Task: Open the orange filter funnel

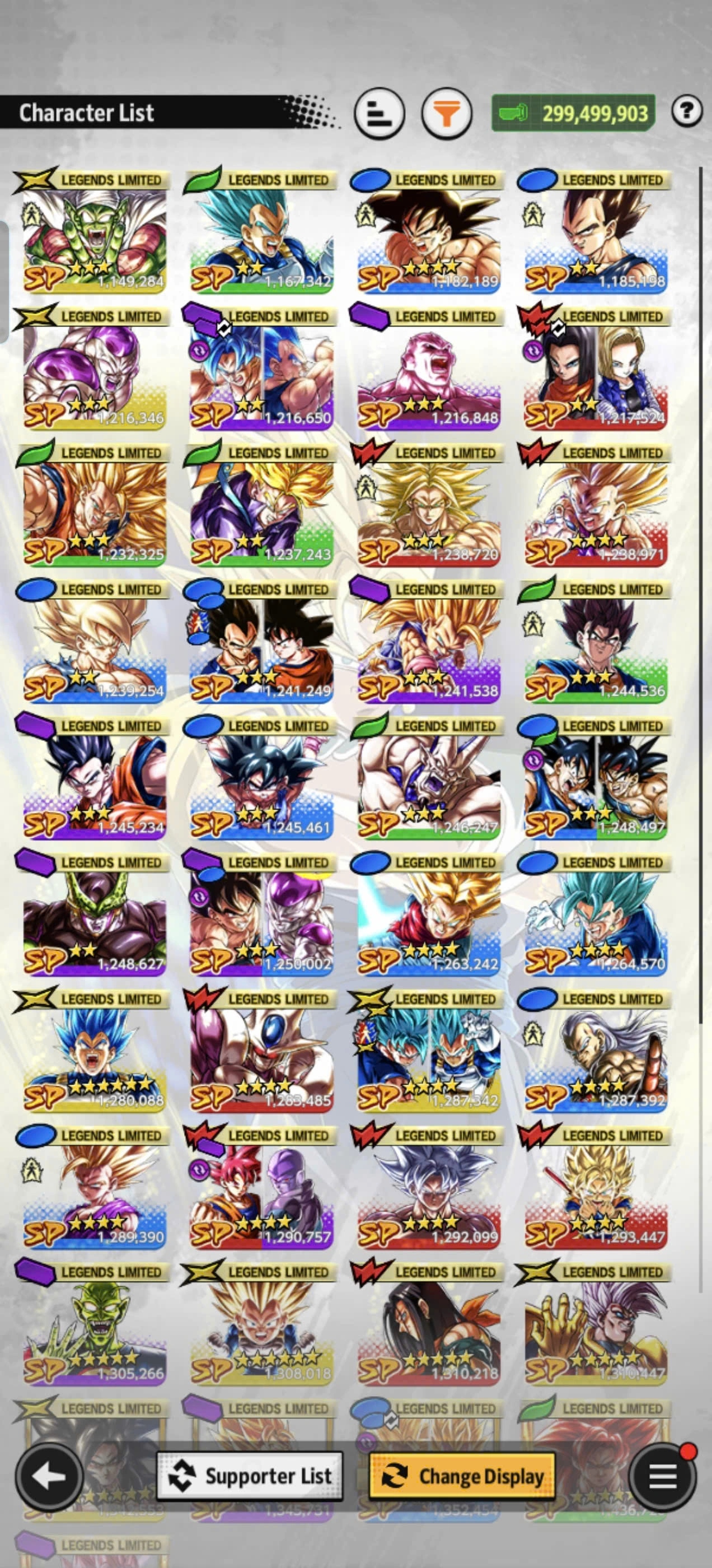Action: point(447,113)
